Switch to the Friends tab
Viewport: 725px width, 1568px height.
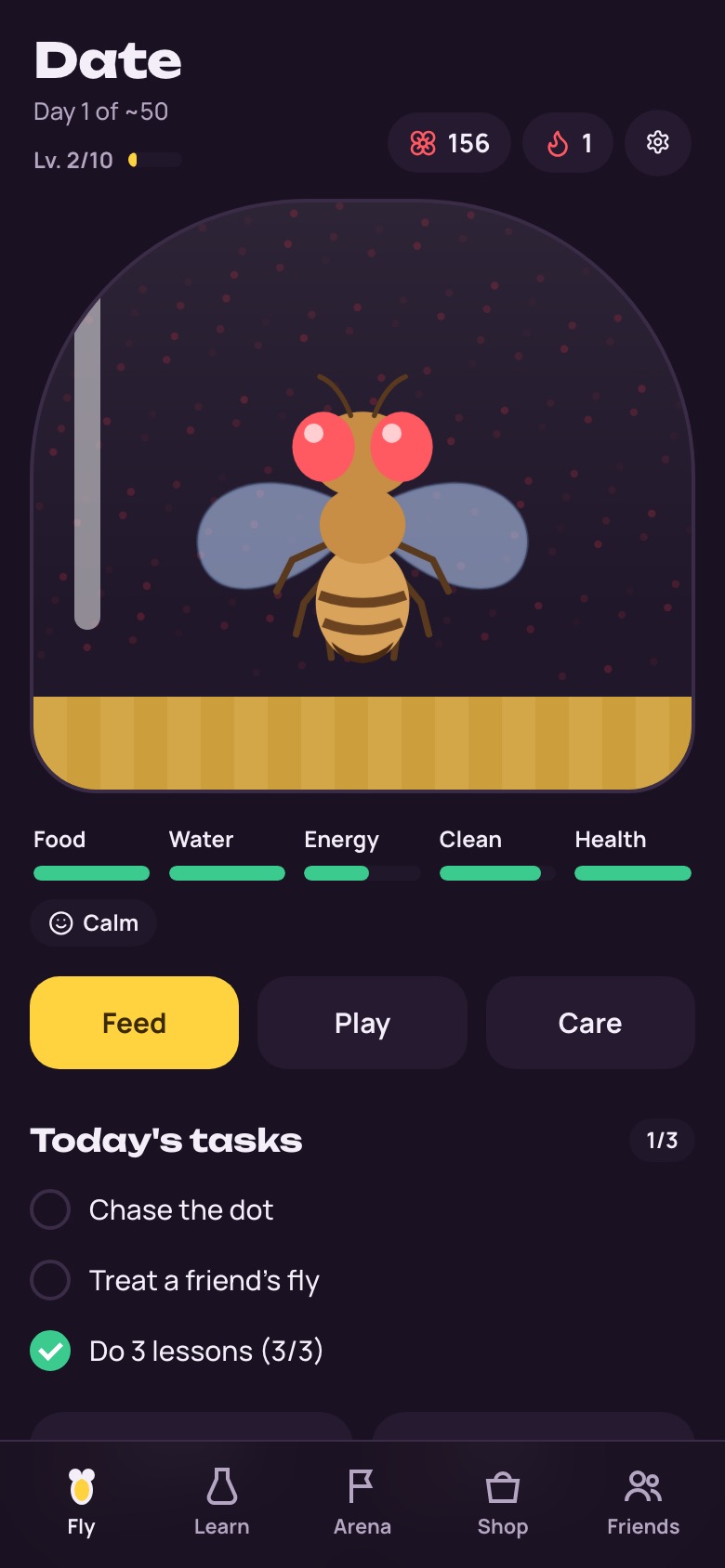(643, 1502)
